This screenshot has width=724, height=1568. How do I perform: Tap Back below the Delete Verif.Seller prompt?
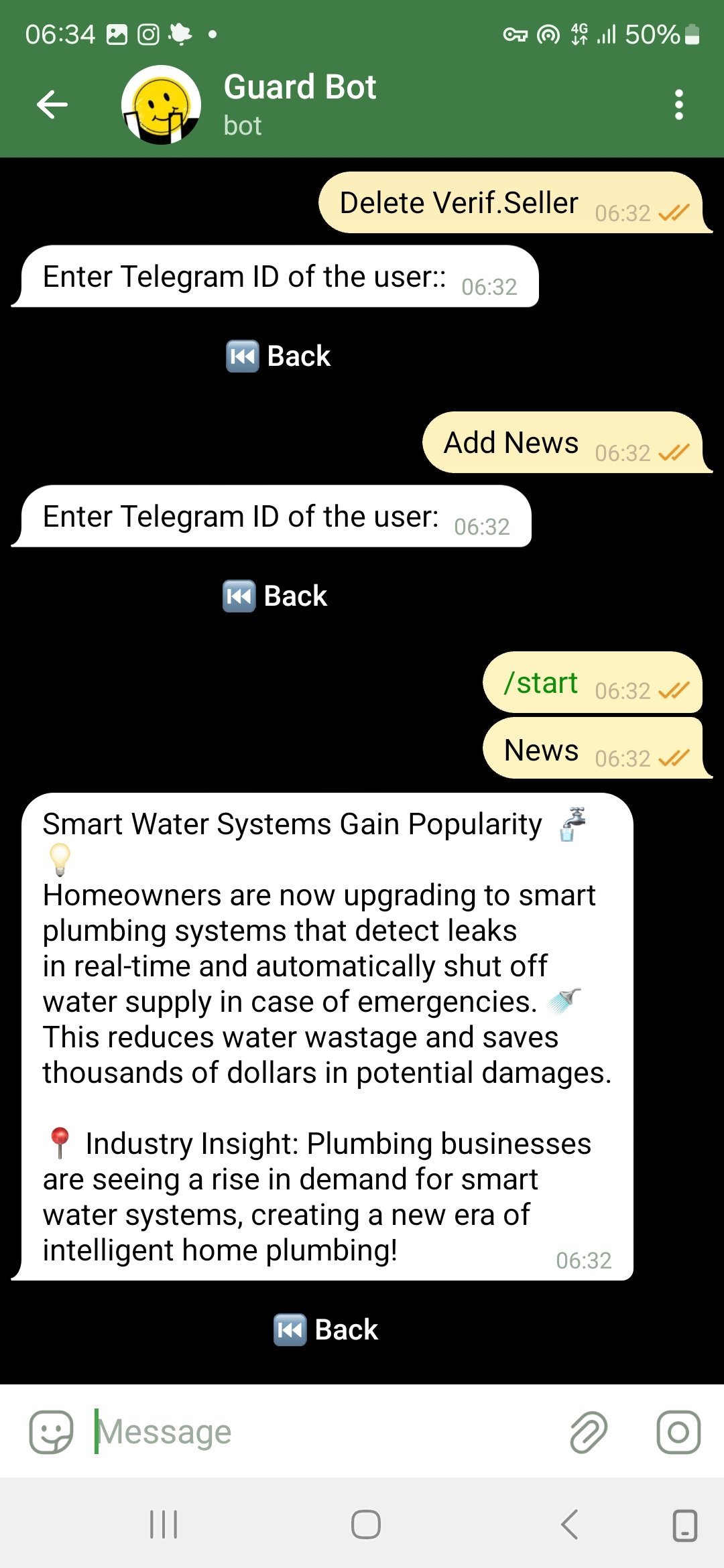[x=278, y=356]
